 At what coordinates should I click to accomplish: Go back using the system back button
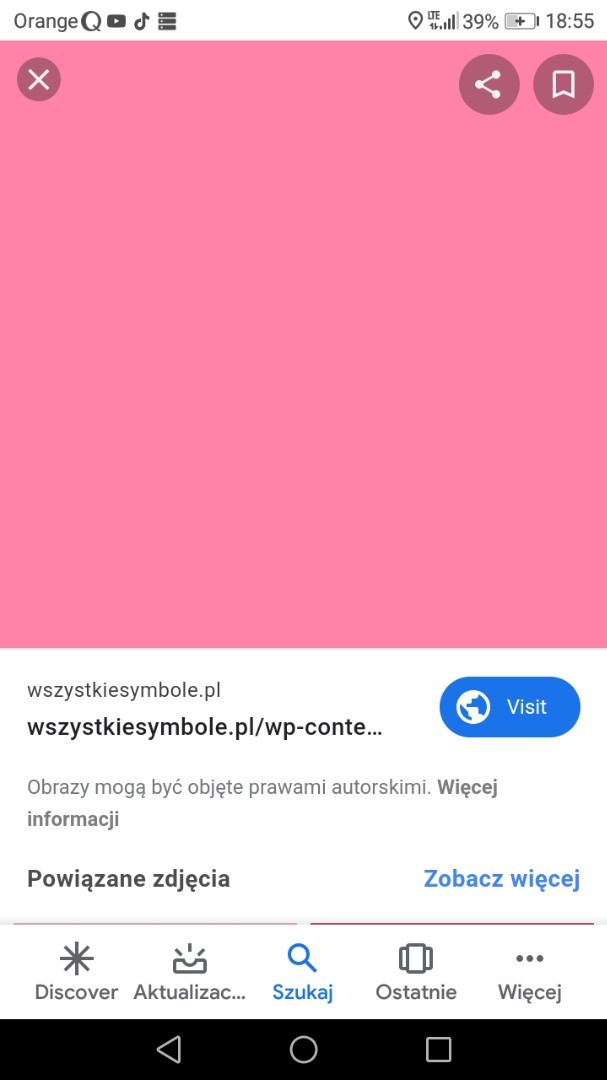click(169, 1049)
